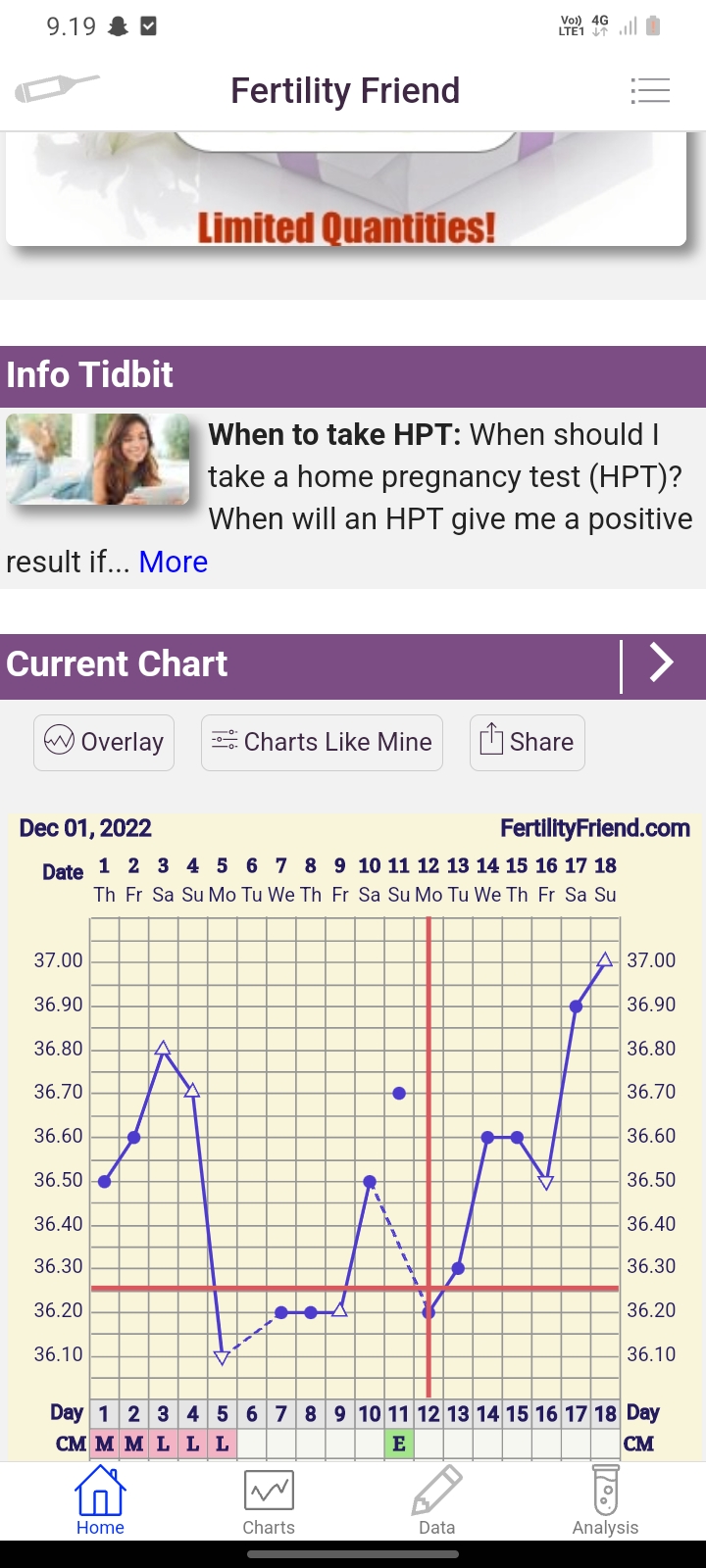
Task: Open the chart Overlay option
Action: click(x=104, y=742)
